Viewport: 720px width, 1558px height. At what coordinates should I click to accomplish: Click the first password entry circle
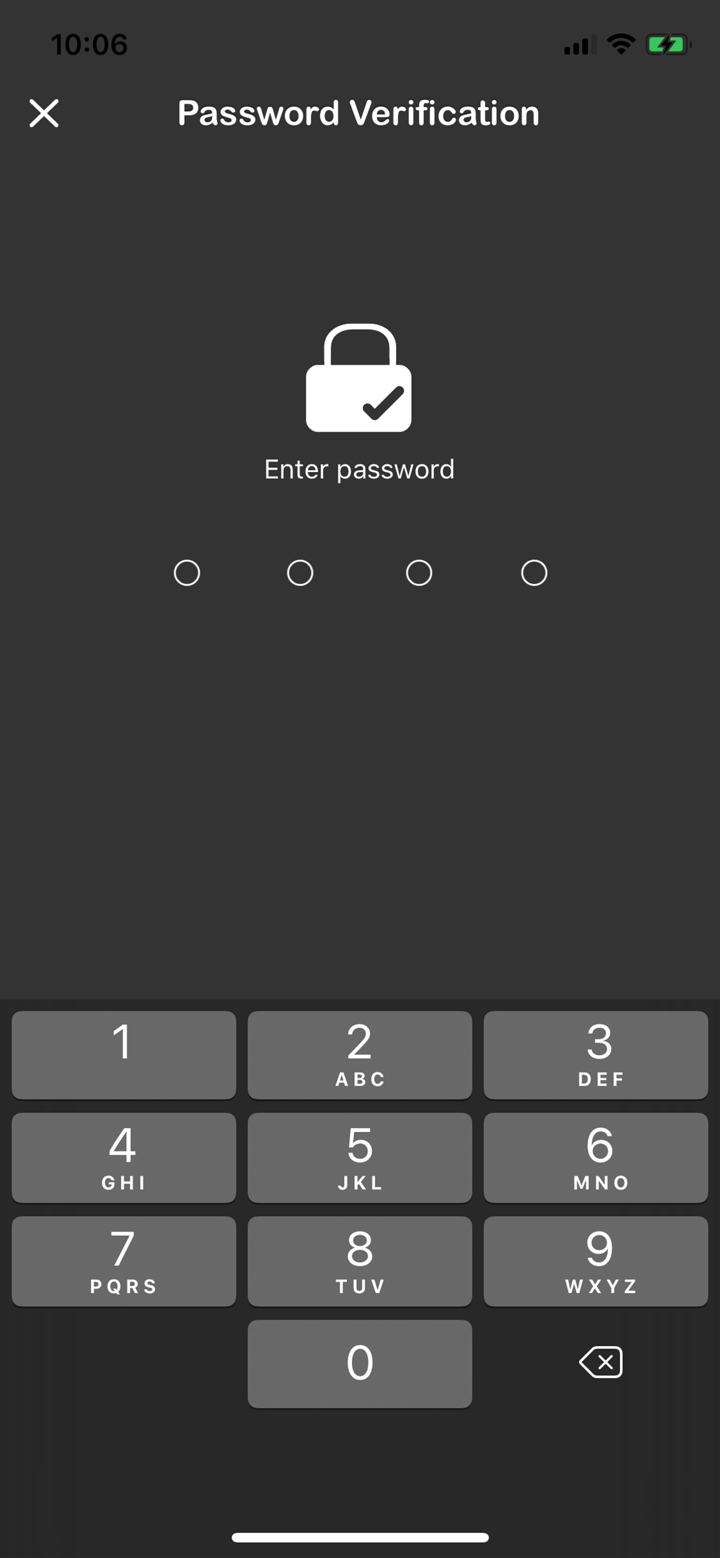tap(186, 572)
